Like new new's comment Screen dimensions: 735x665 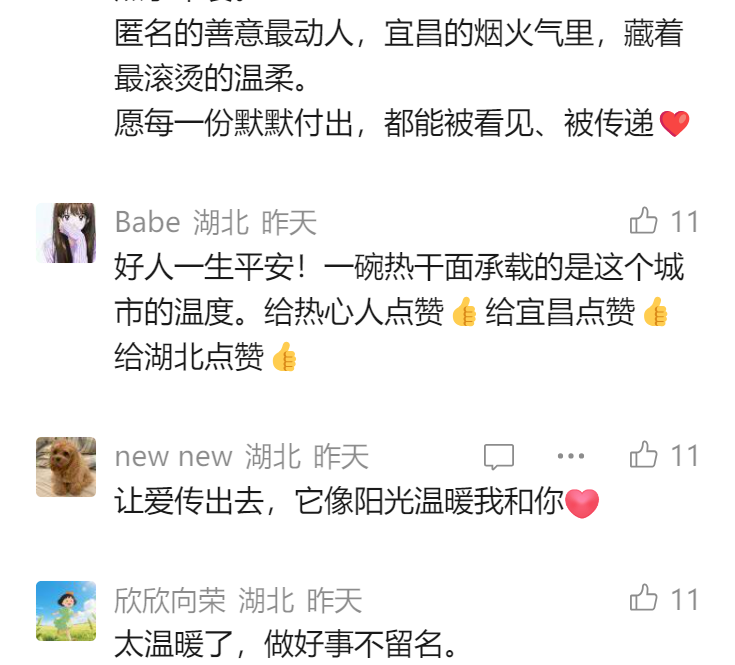(644, 456)
